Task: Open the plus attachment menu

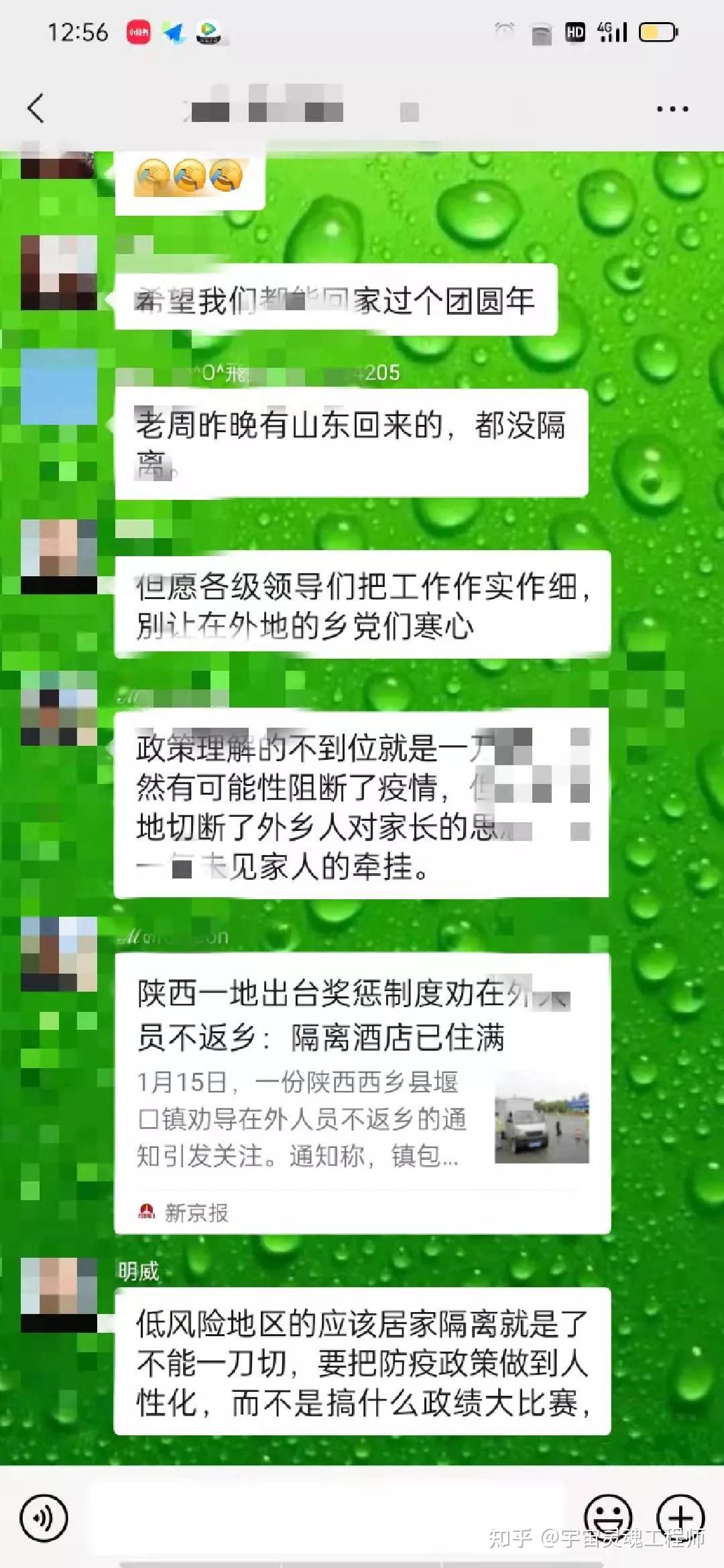Action: (680, 1517)
